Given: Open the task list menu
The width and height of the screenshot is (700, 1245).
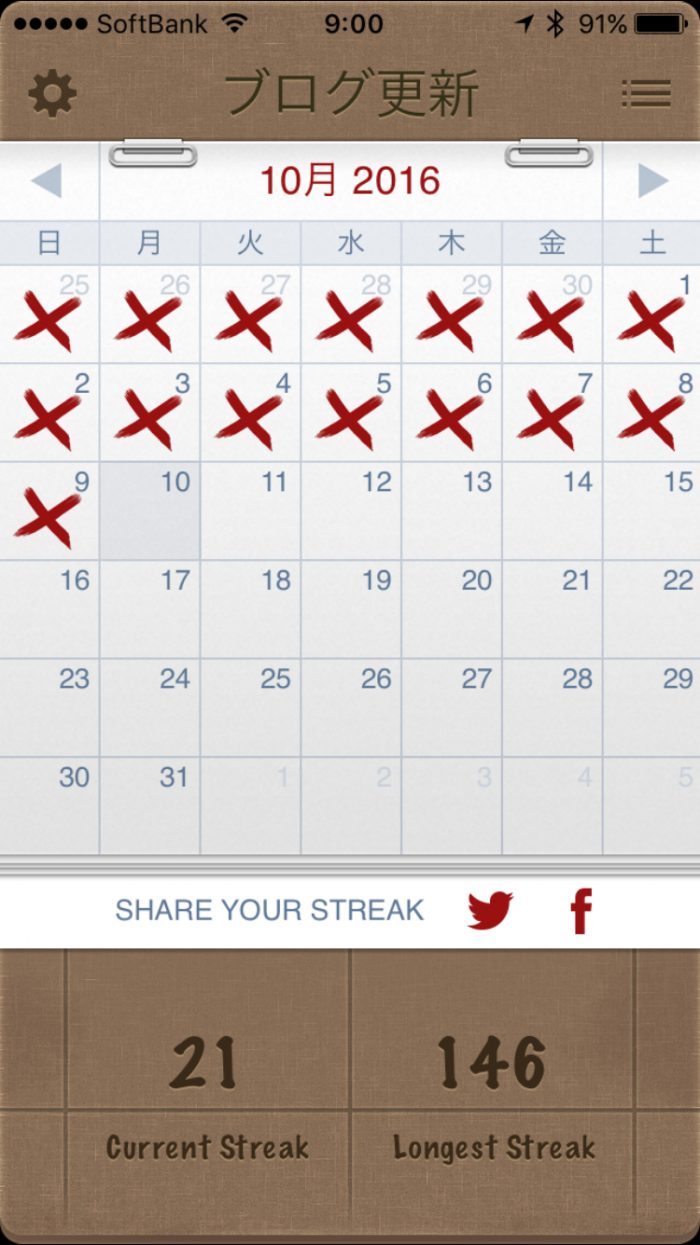Looking at the screenshot, I should click(x=646, y=93).
